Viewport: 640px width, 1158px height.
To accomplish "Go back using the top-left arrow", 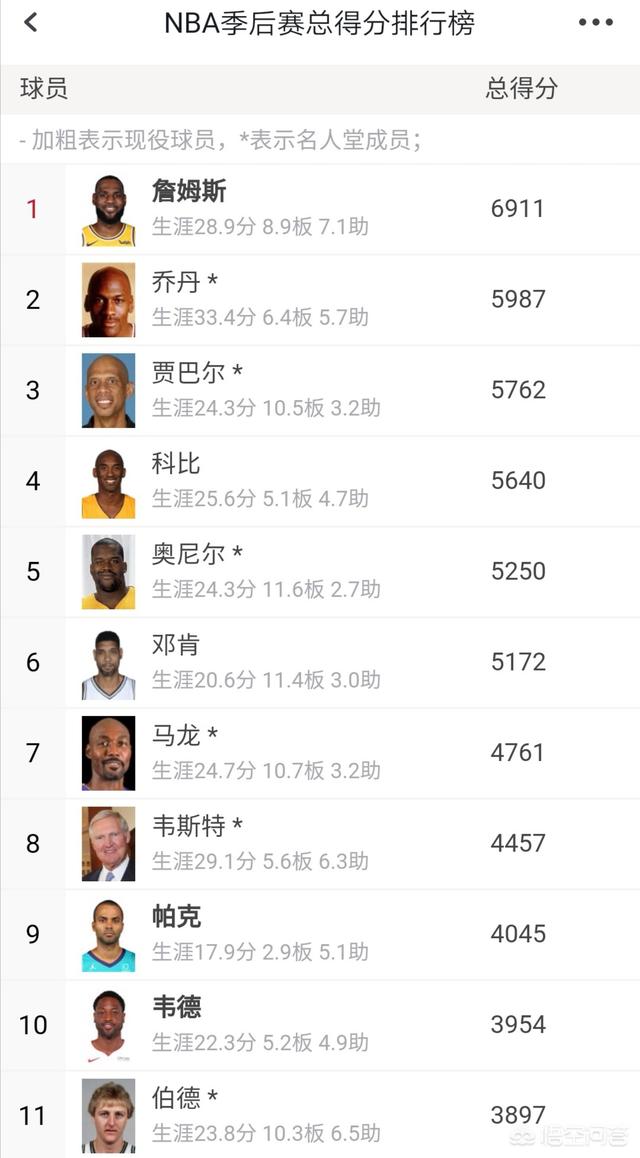I will point(30,23).
